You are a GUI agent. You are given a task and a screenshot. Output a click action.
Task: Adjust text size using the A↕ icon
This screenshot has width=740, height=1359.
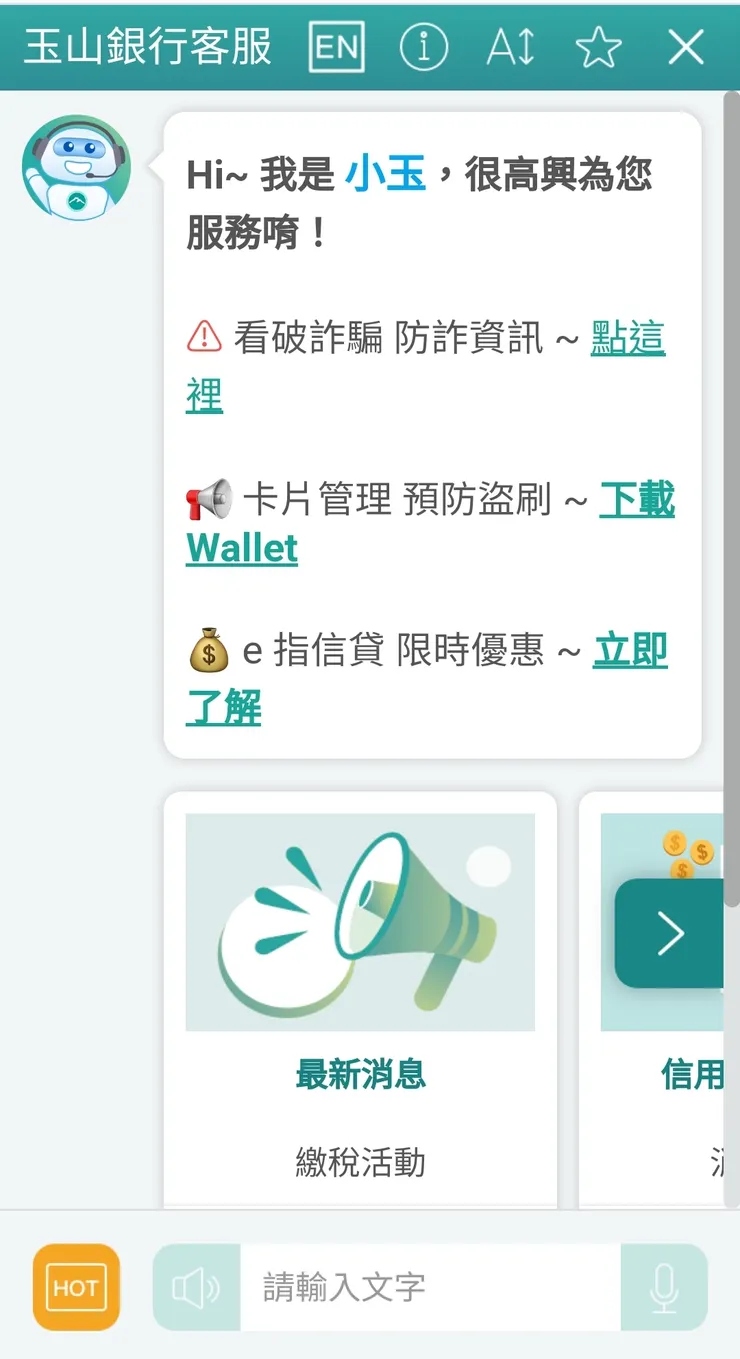coord(509,46)
